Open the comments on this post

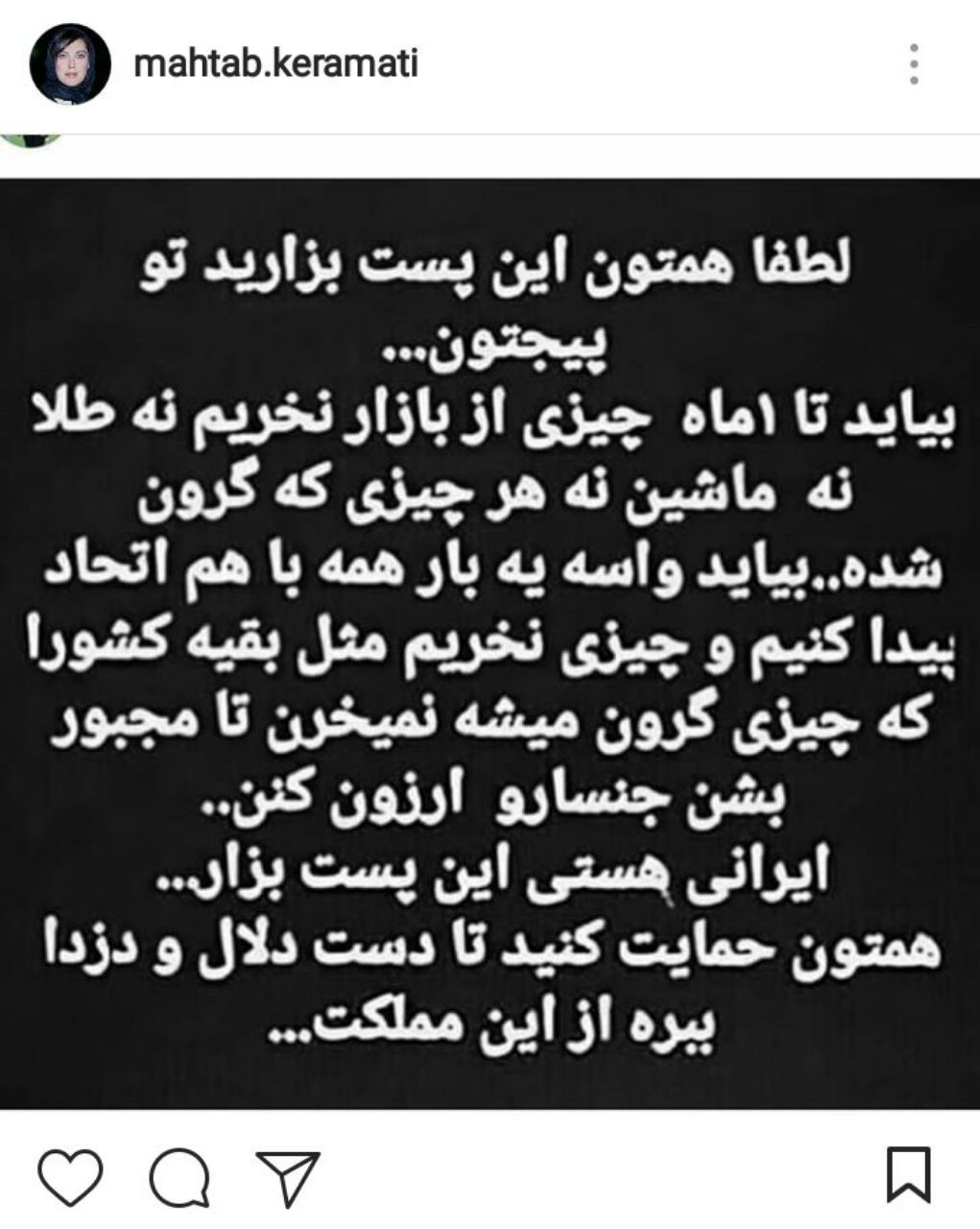click(180, 1175)
